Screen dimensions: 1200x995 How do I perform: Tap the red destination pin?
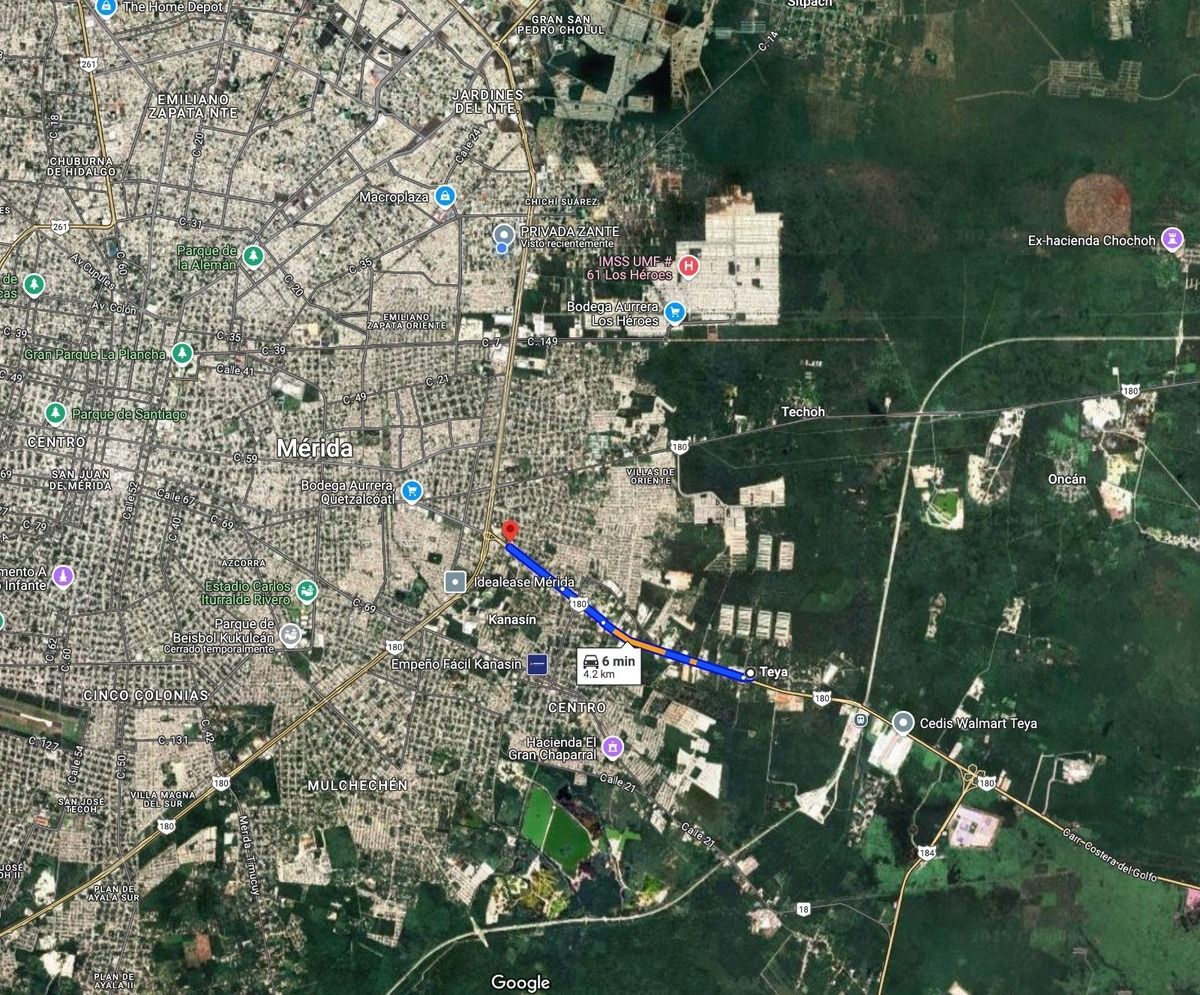pyautogui.click(x=510, y=530)
